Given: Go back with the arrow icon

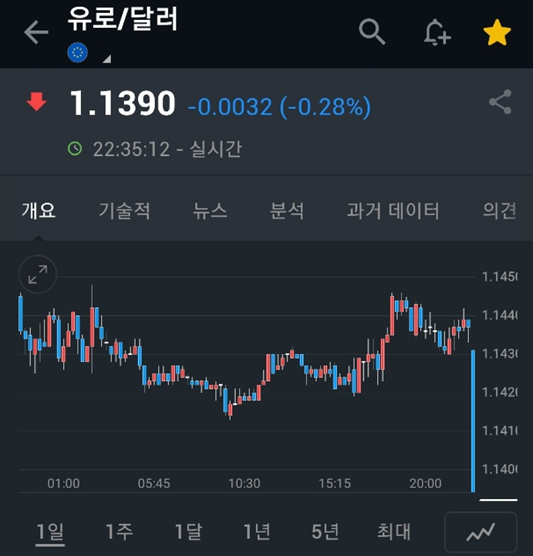Looking at the screenshot, I should click(36, 32).
